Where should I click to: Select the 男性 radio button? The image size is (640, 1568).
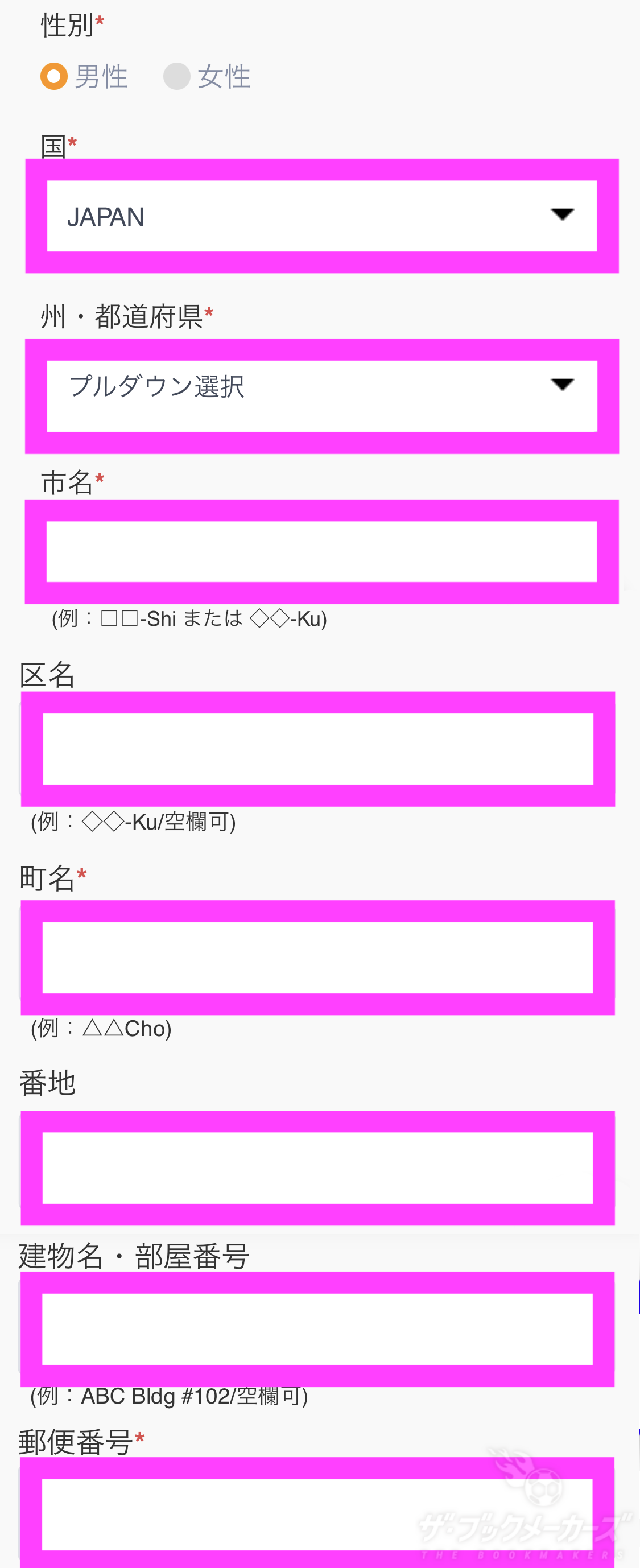(x=54, y=77)
